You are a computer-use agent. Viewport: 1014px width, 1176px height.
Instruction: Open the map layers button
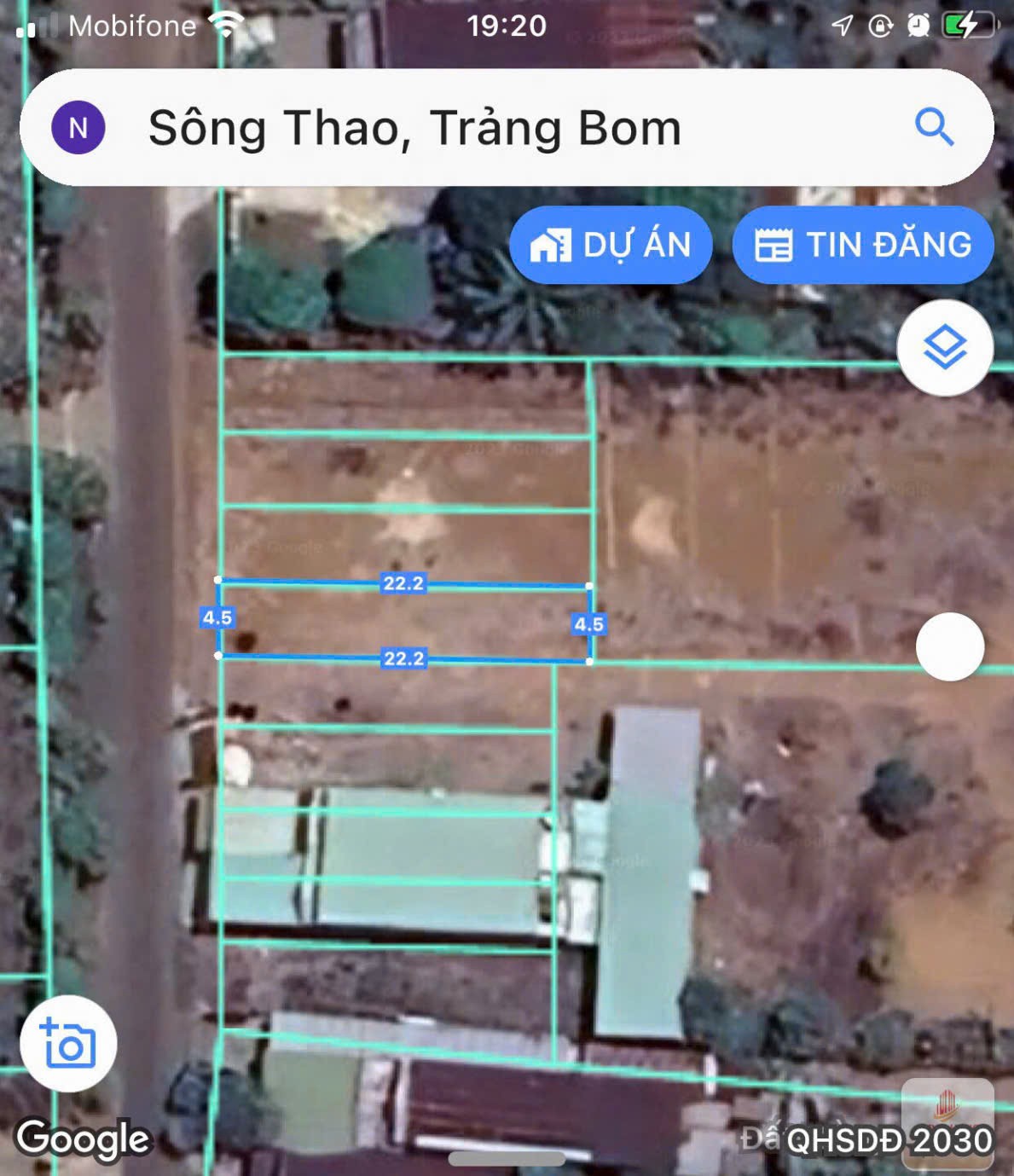tap(944, 347)
